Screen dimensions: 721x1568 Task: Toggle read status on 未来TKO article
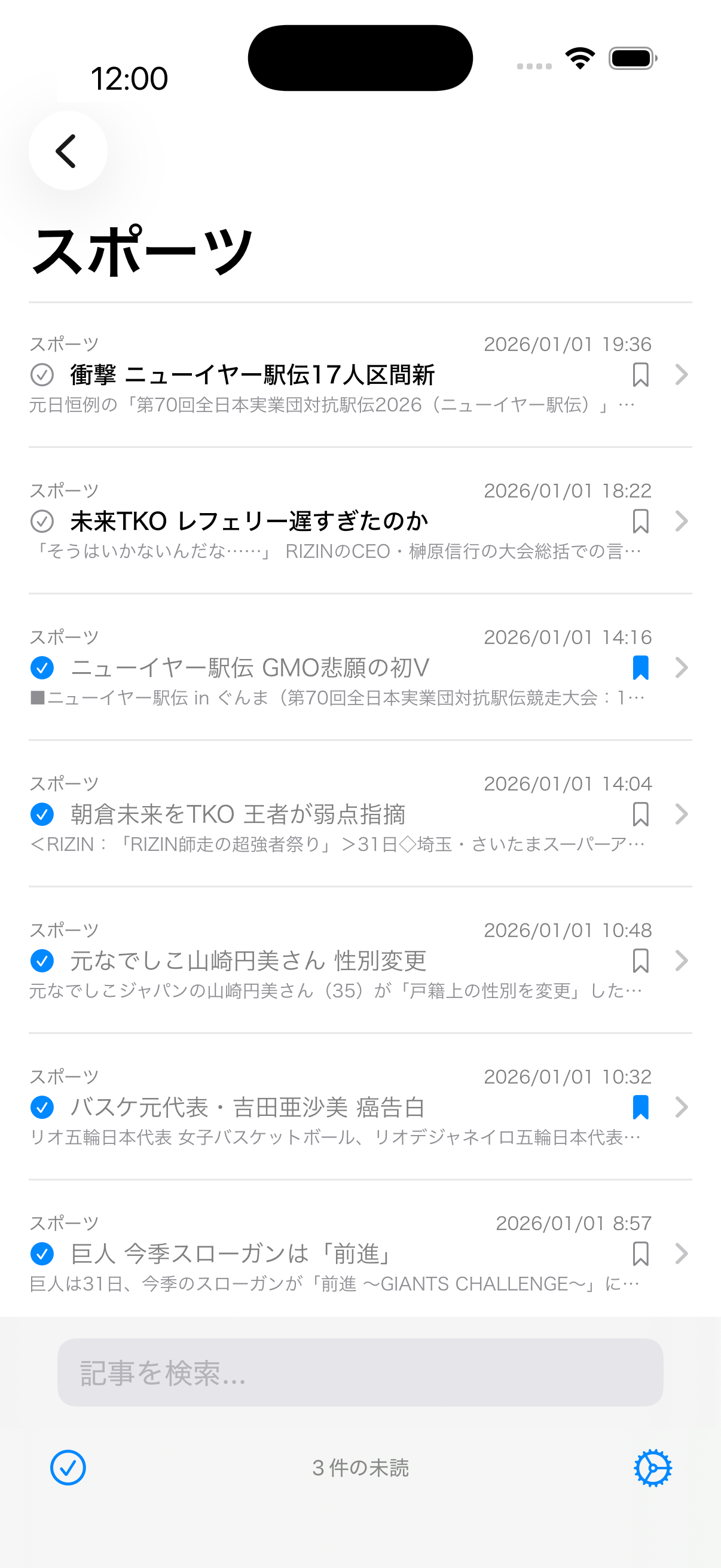(41, 521)
